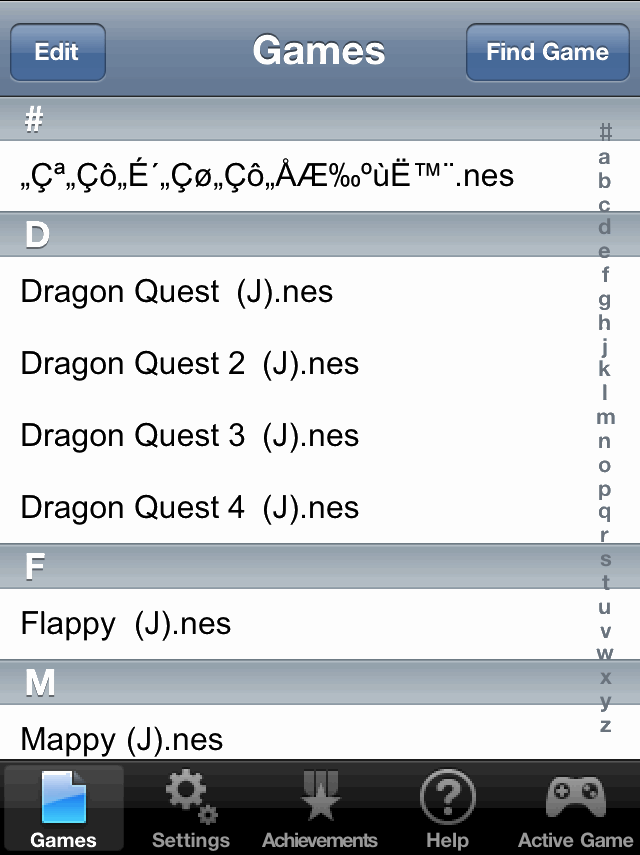The height and width of the screenshot is (855, 640).
Task: Open Find Game
Action: (x=547, y=52)
